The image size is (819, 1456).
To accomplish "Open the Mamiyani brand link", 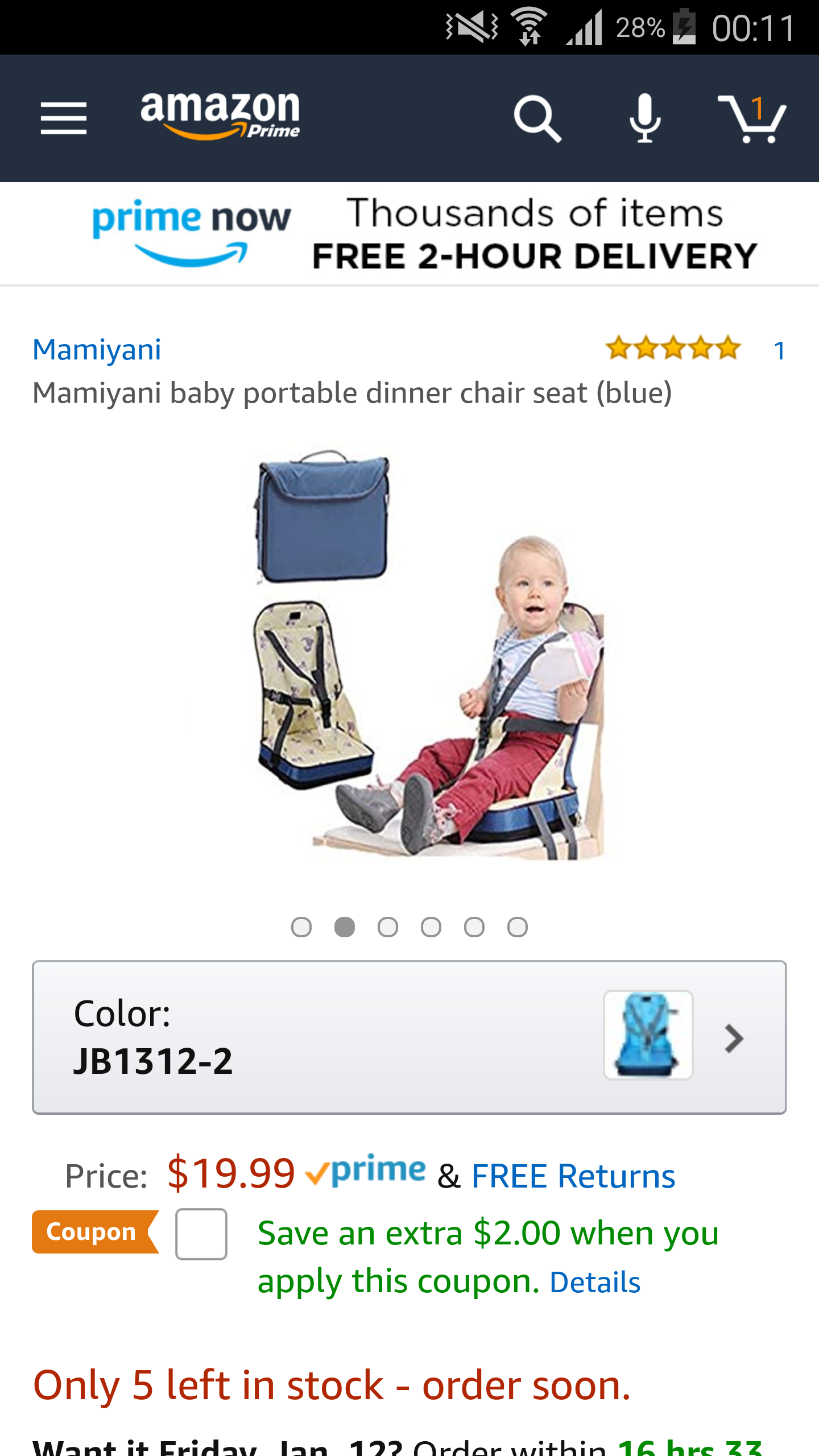I will pyautogui.click(x=97, y=349).
